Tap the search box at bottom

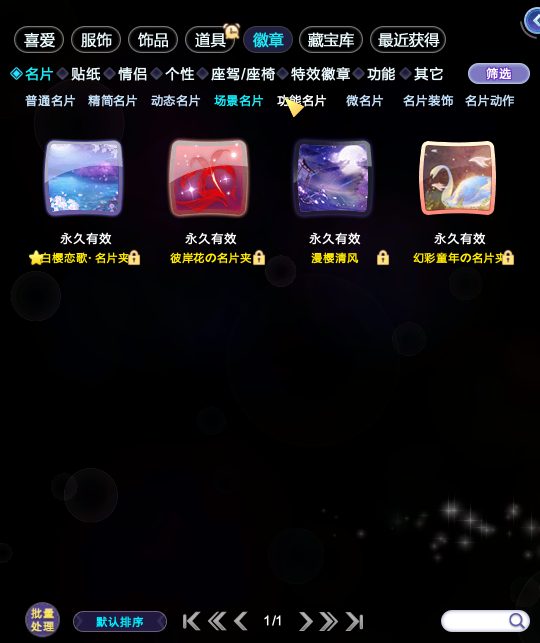tap(485, 621)
